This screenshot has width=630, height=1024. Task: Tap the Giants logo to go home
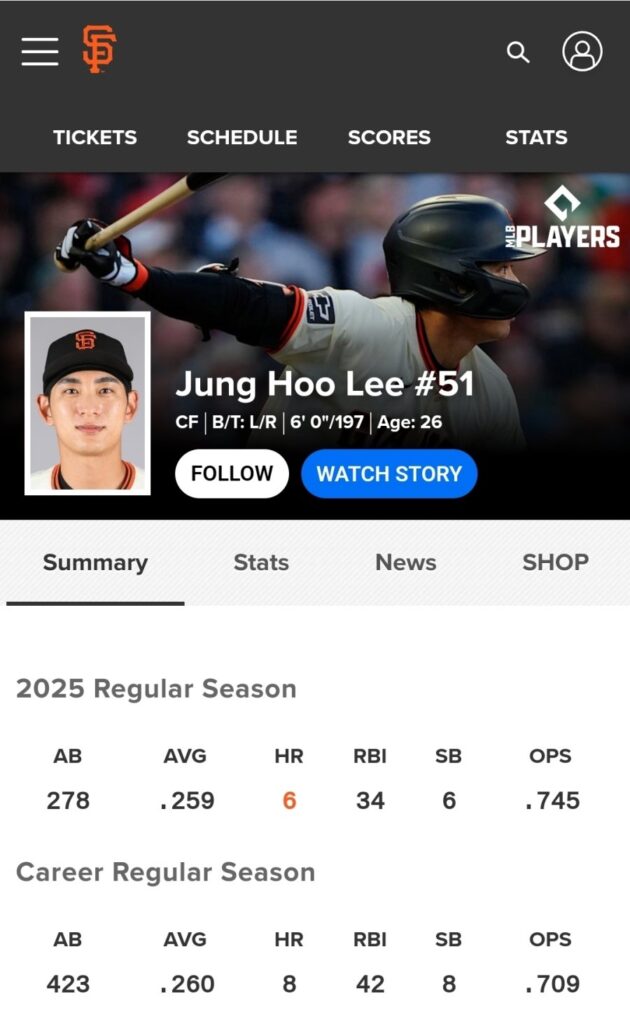(99, 50)
